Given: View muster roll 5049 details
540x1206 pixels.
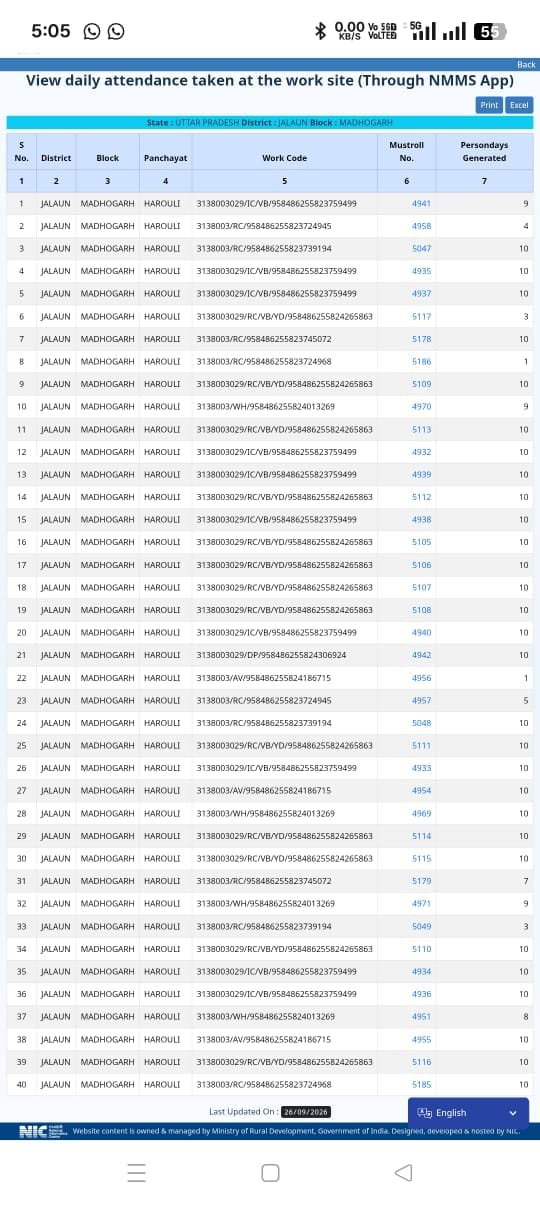Looking at the screenshot, I should pyautogui.click(x=421, y=926).
